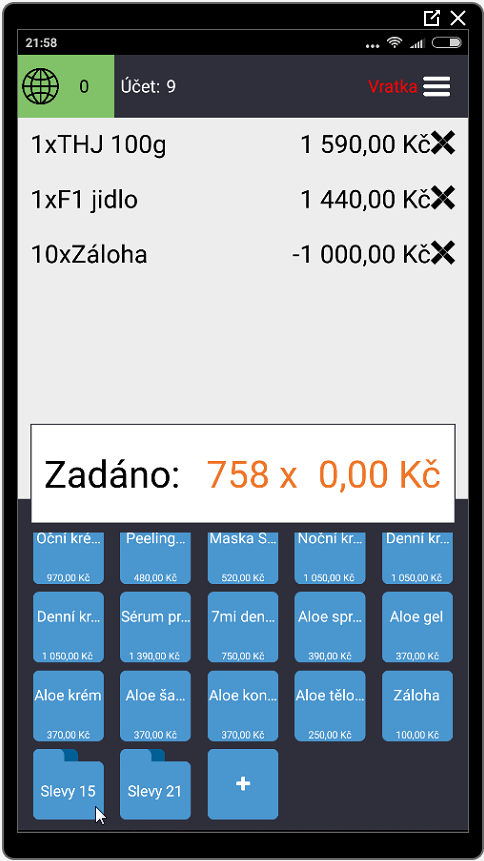Open the hamburger menu
This screenshot has width=484, height=861.
tap(437, 87)
